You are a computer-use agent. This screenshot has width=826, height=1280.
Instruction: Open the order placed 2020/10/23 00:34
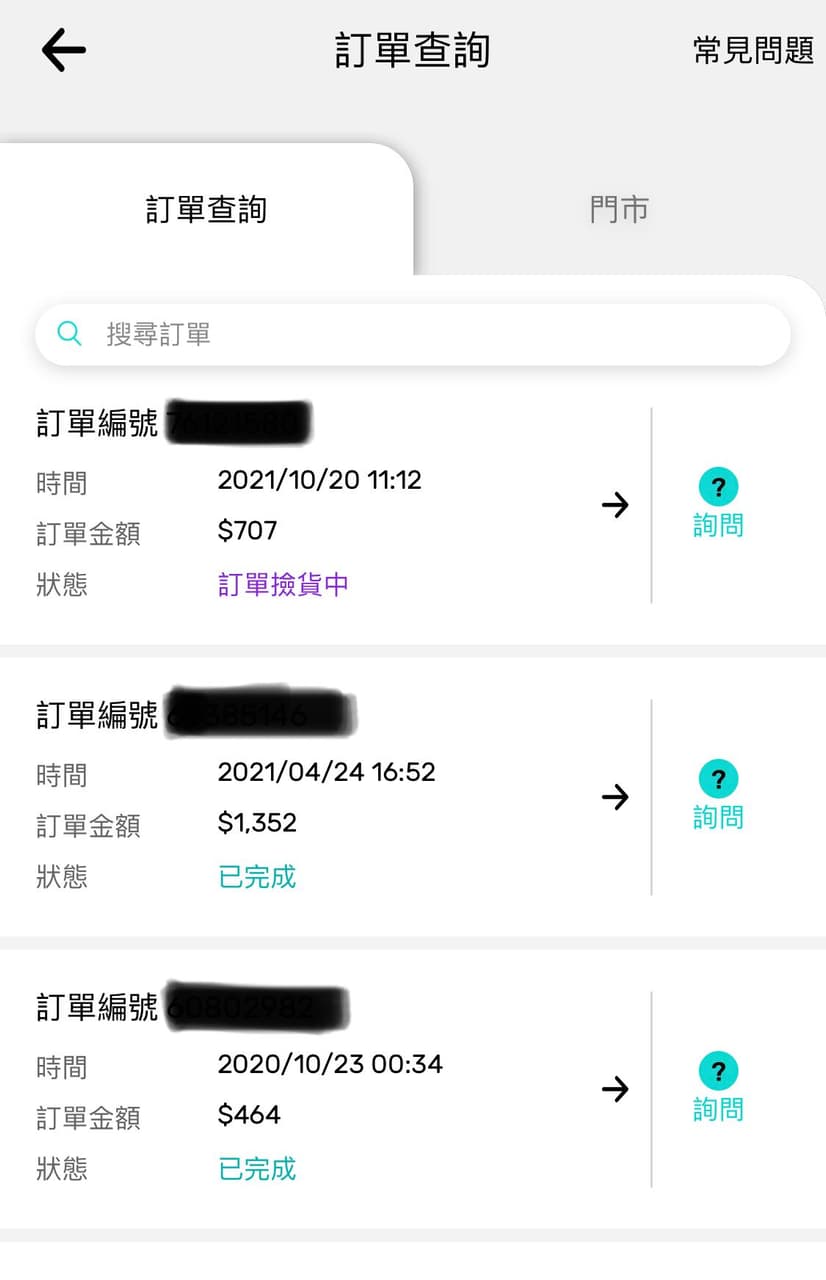coord(615,1089)
